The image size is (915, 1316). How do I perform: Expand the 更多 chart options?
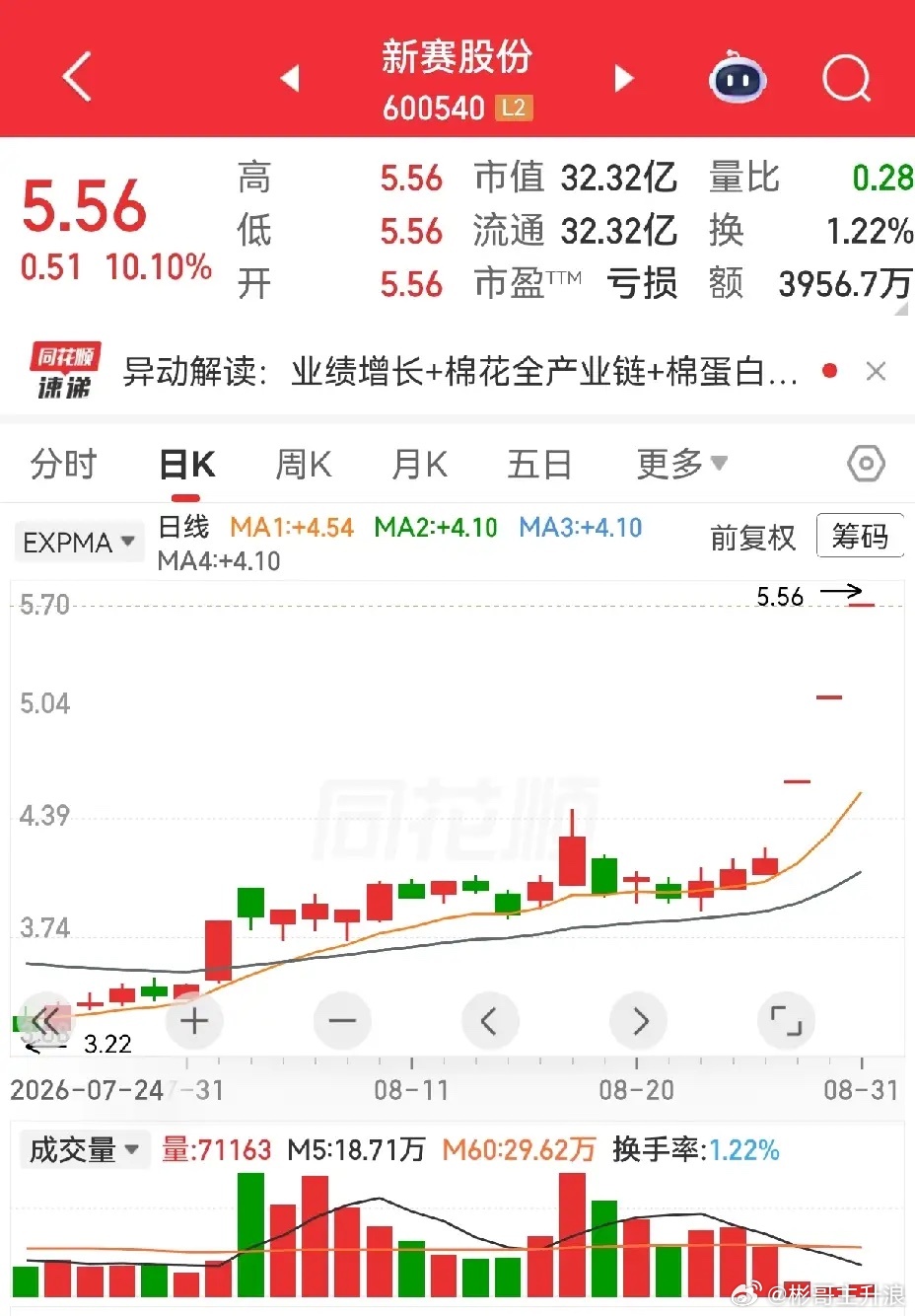click(x=681, y=463)
